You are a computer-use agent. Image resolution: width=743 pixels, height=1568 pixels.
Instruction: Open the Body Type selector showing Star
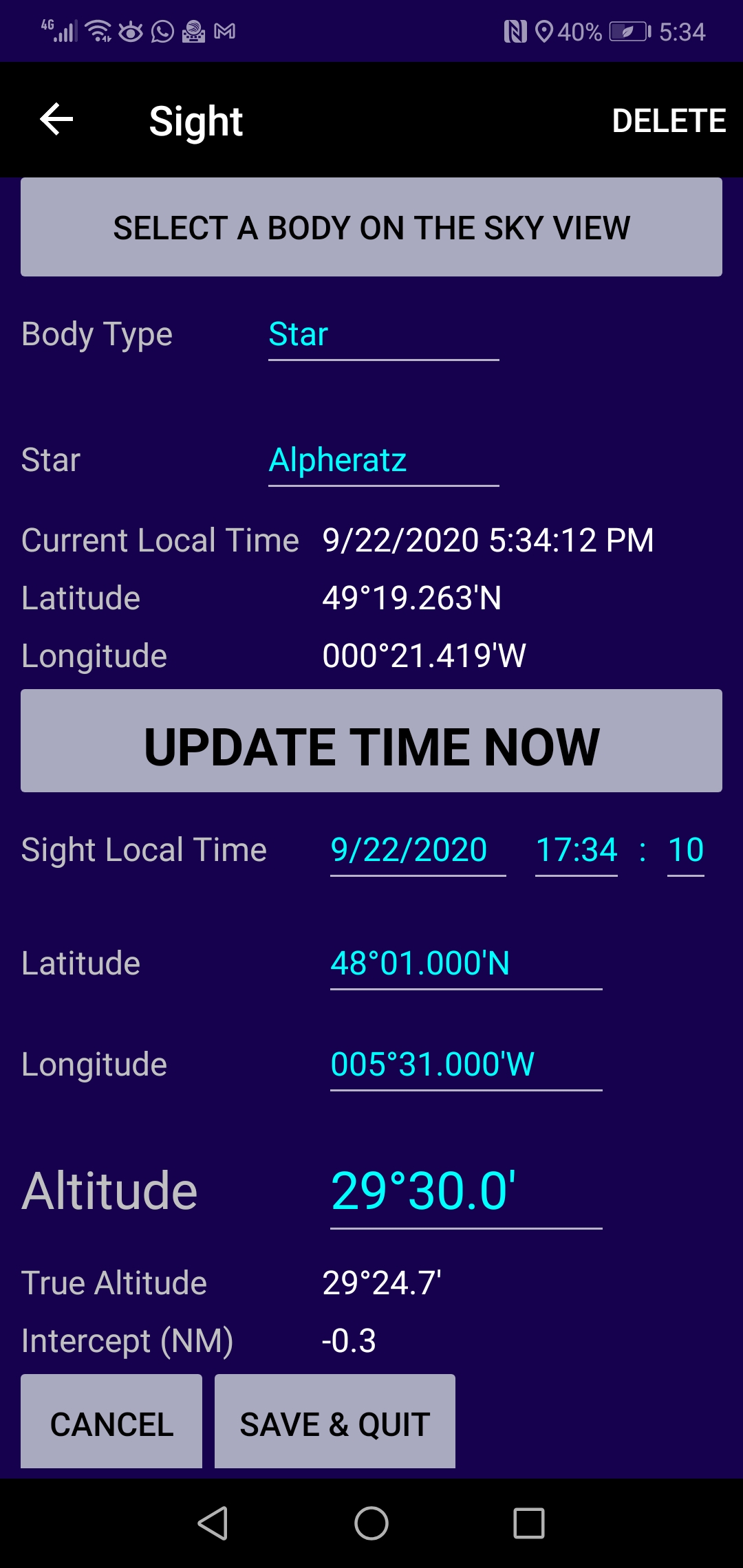tap(382, 335)
